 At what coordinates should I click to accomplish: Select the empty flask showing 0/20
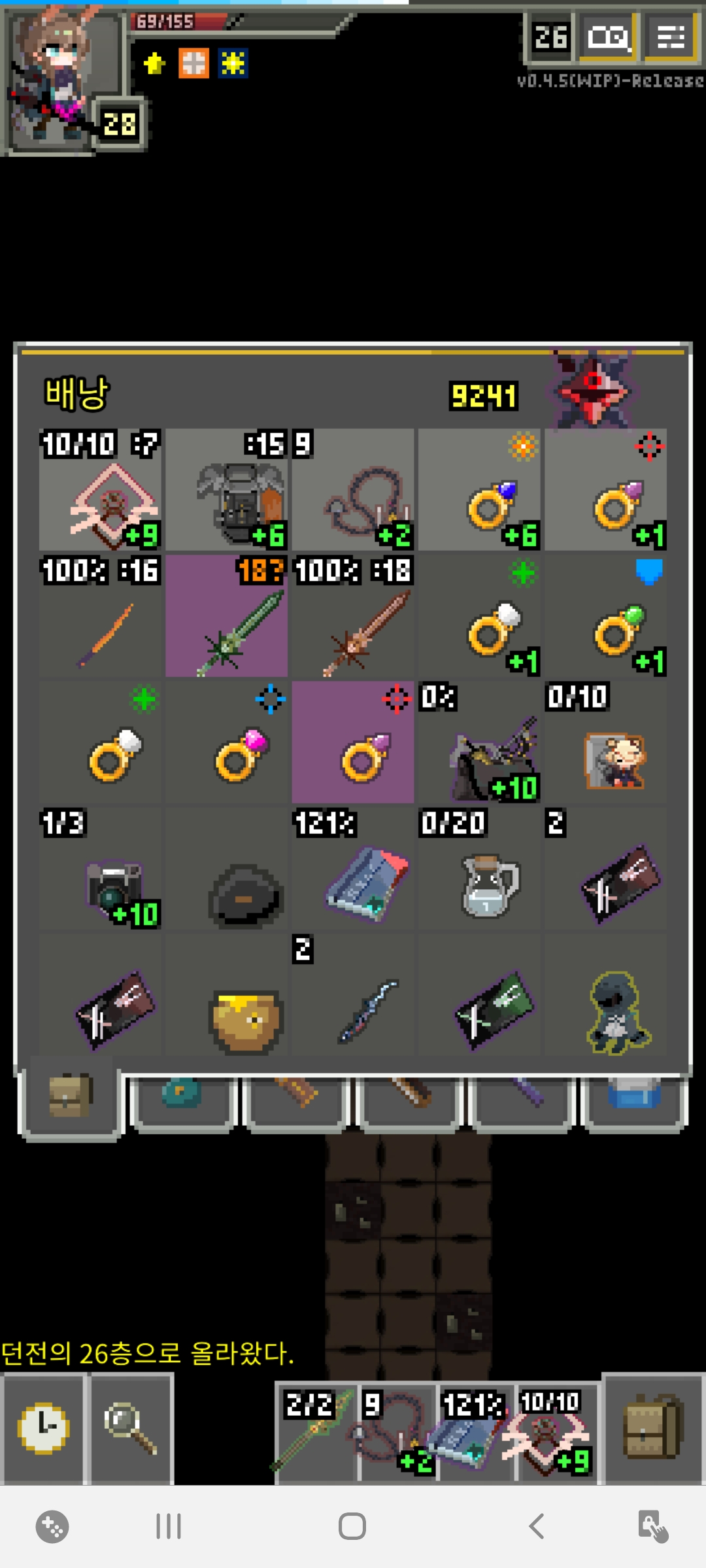[x=479, y=869]
